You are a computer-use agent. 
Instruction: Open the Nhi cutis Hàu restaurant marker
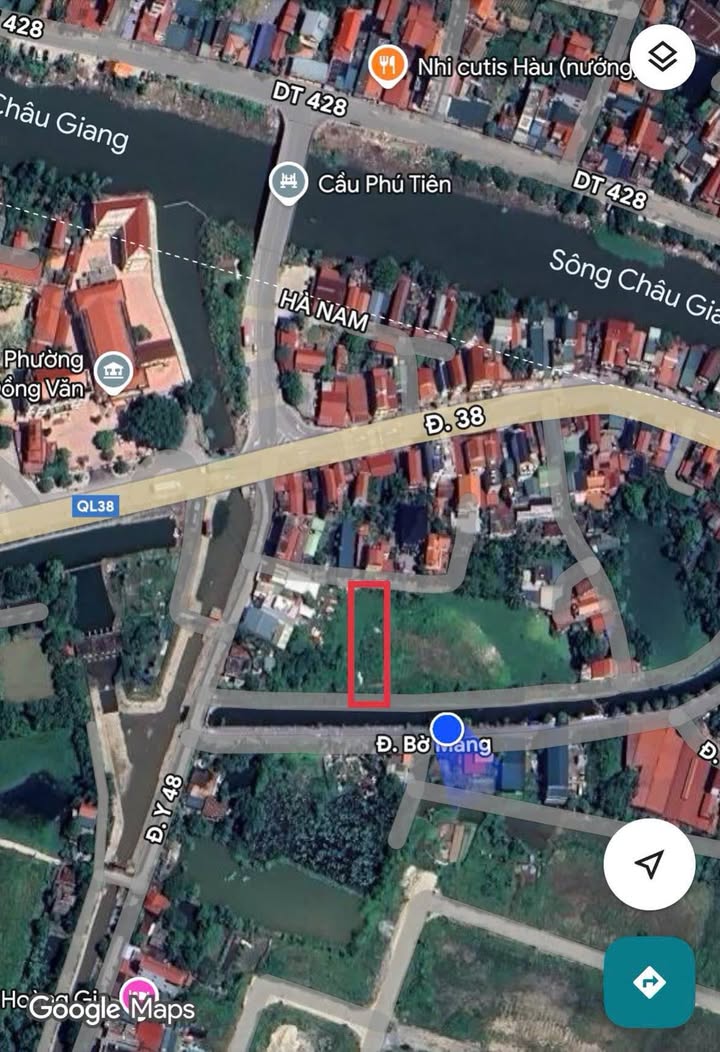(x=386, y=66)
